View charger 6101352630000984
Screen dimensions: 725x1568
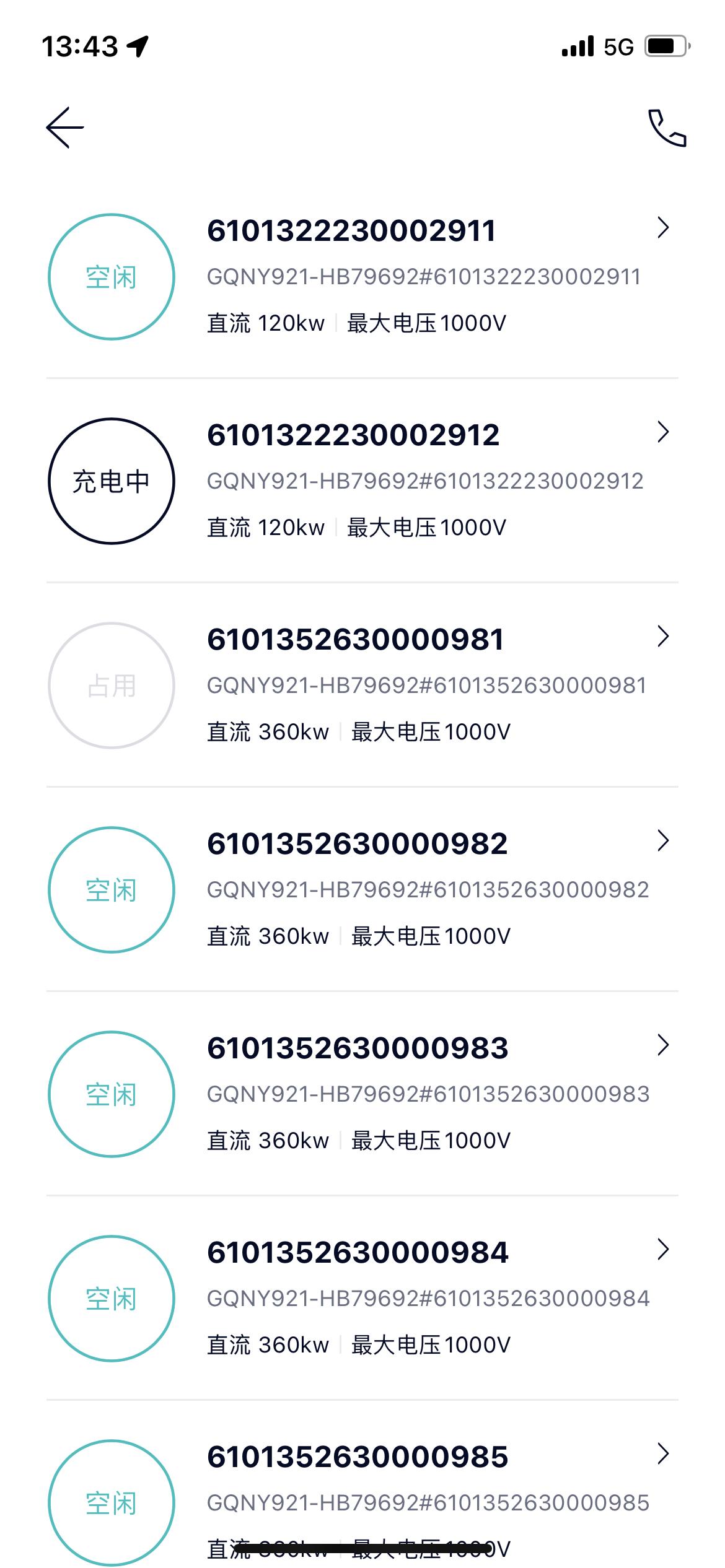362,1298
